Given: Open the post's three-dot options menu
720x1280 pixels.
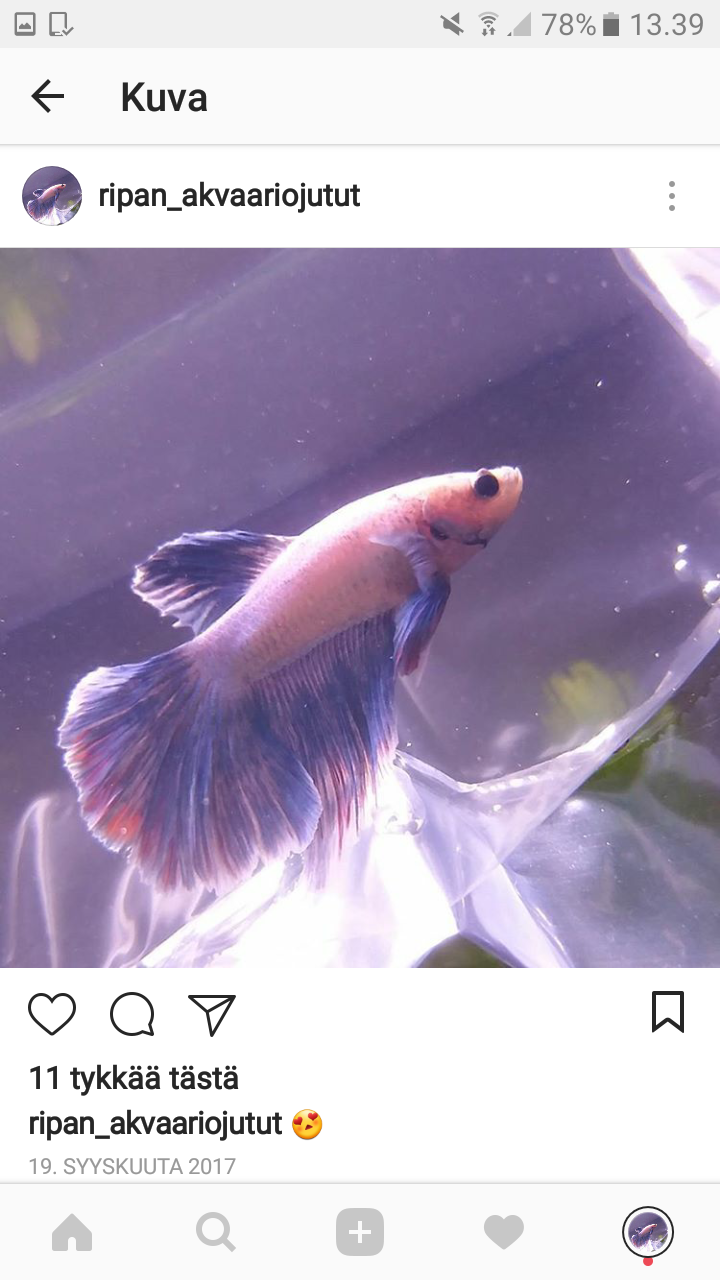Looking at the screenshot, I should point(671,196).
